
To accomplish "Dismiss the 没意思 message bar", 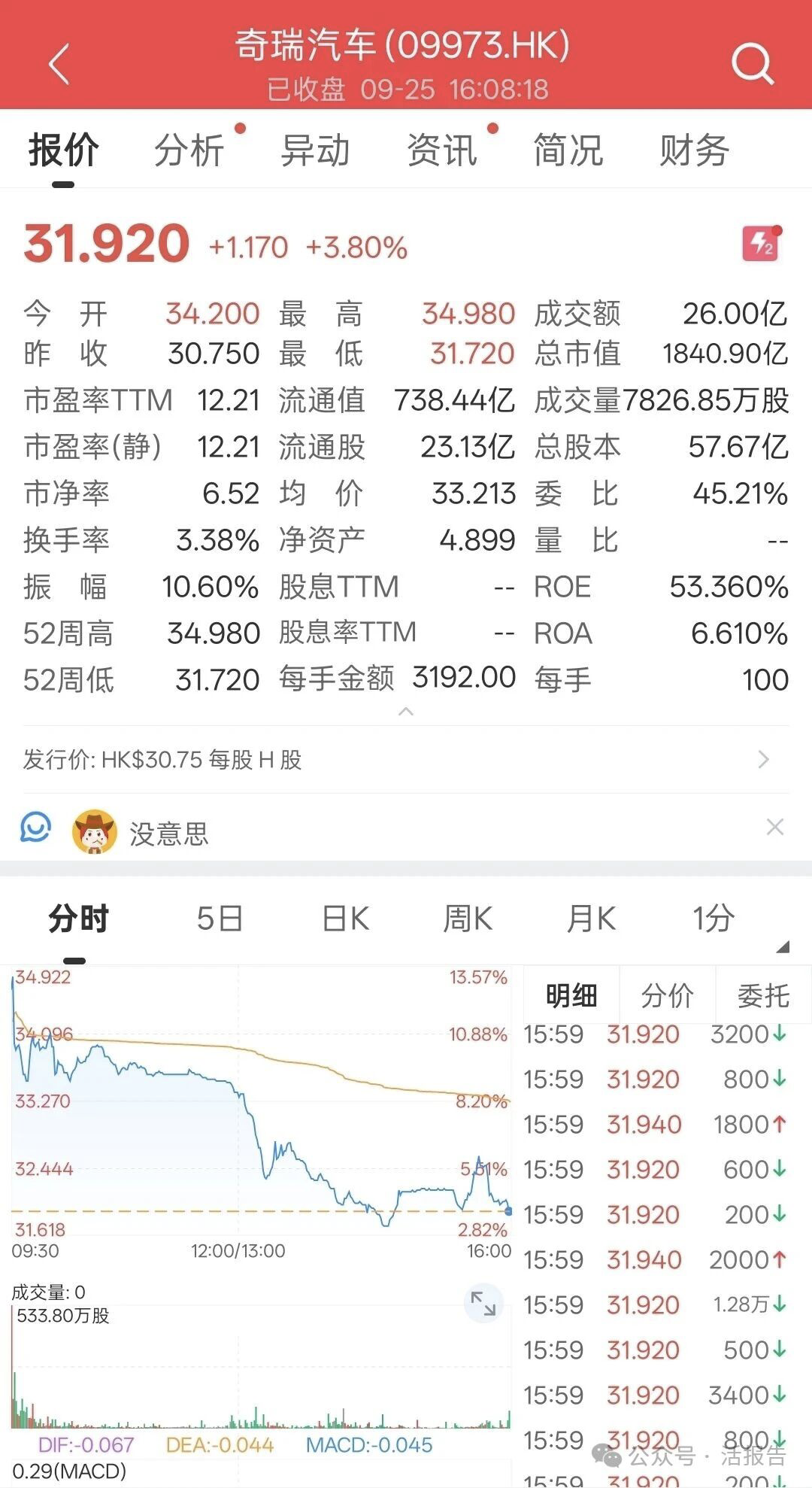I will [776, 828].
